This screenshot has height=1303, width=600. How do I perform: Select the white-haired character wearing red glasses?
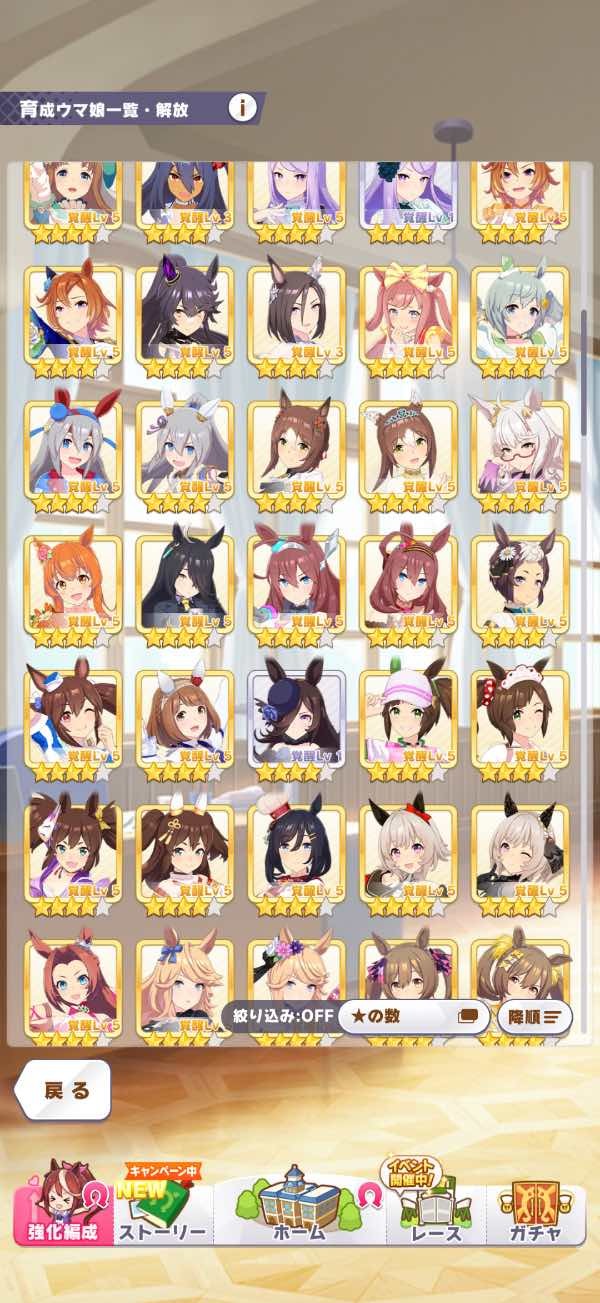[x=520, y=449]
